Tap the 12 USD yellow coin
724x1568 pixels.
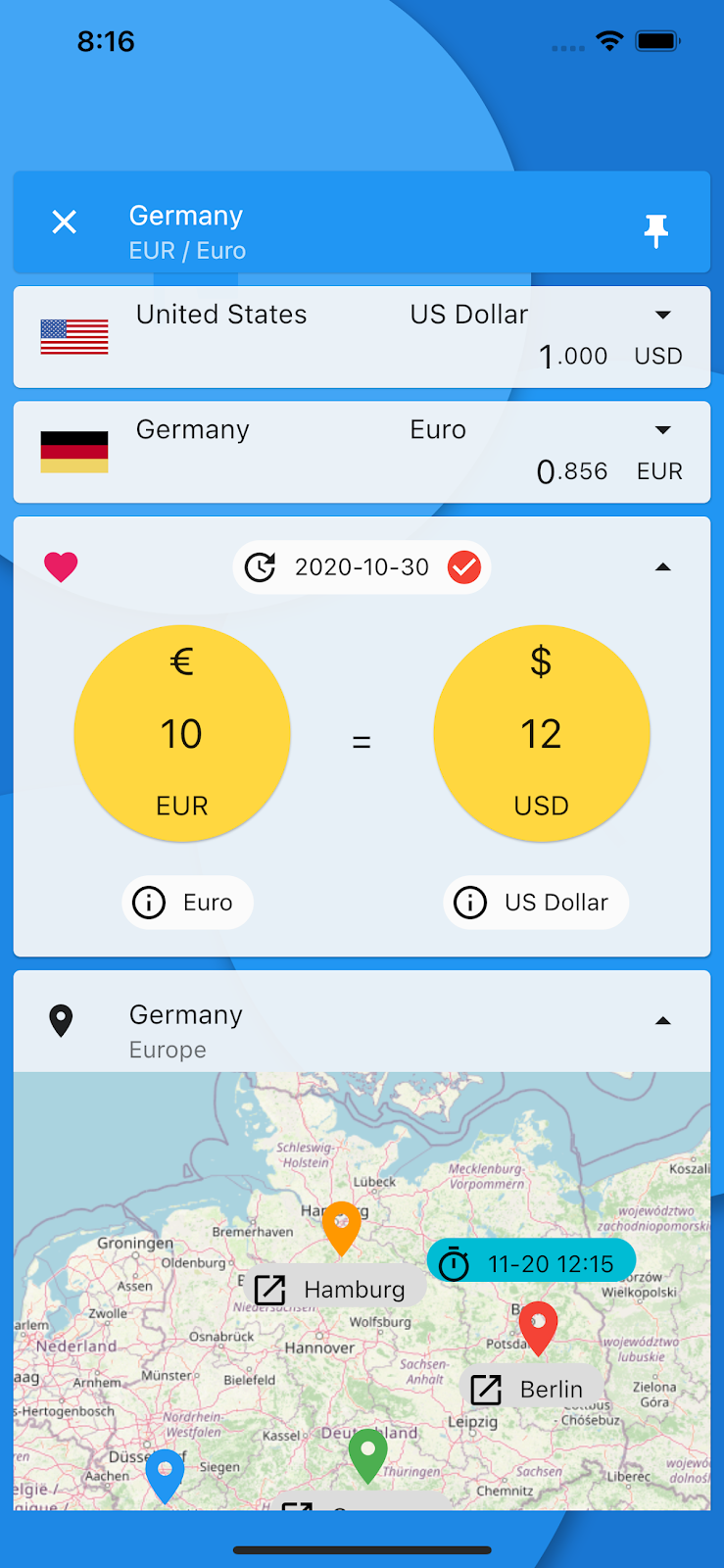542,733
